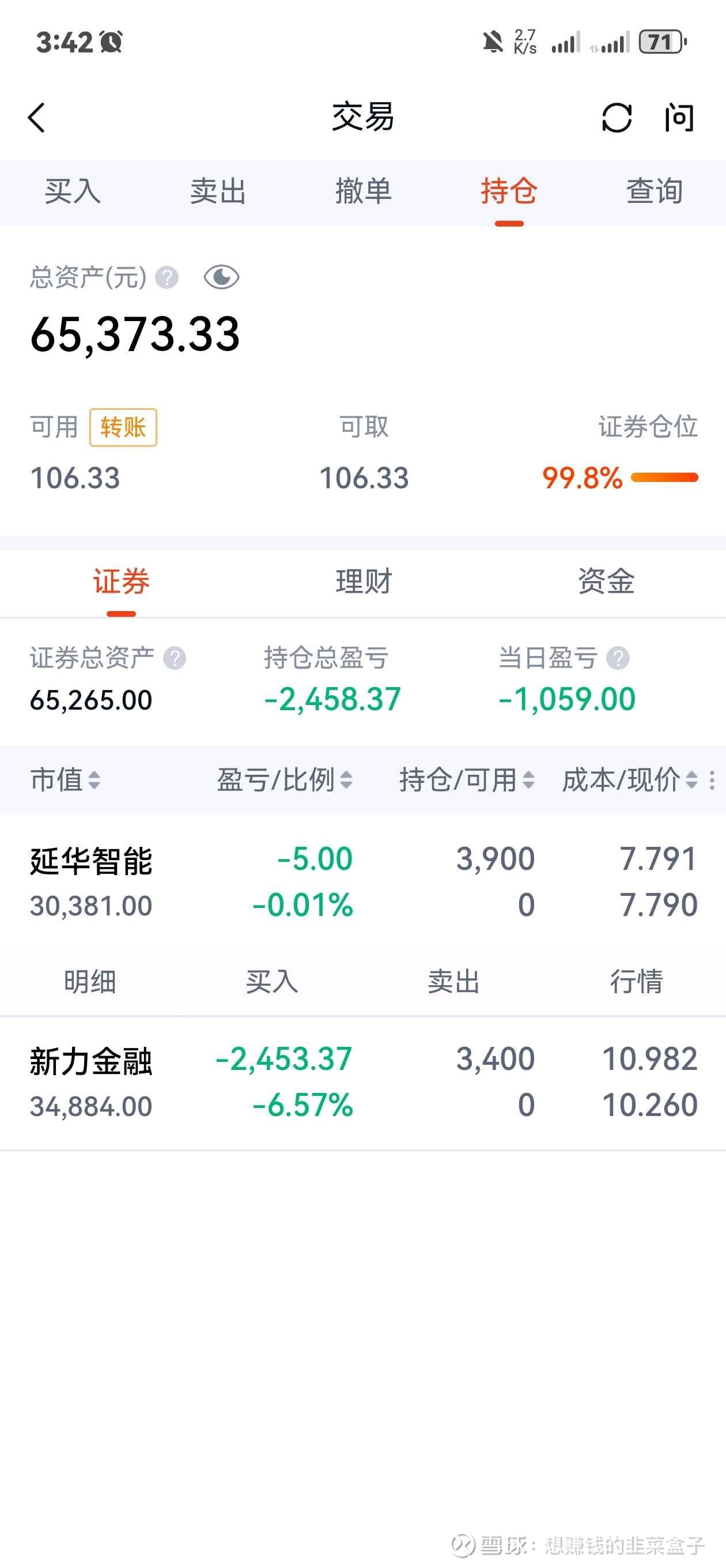Show help for 当日盈亏

[x=618, y=658]
